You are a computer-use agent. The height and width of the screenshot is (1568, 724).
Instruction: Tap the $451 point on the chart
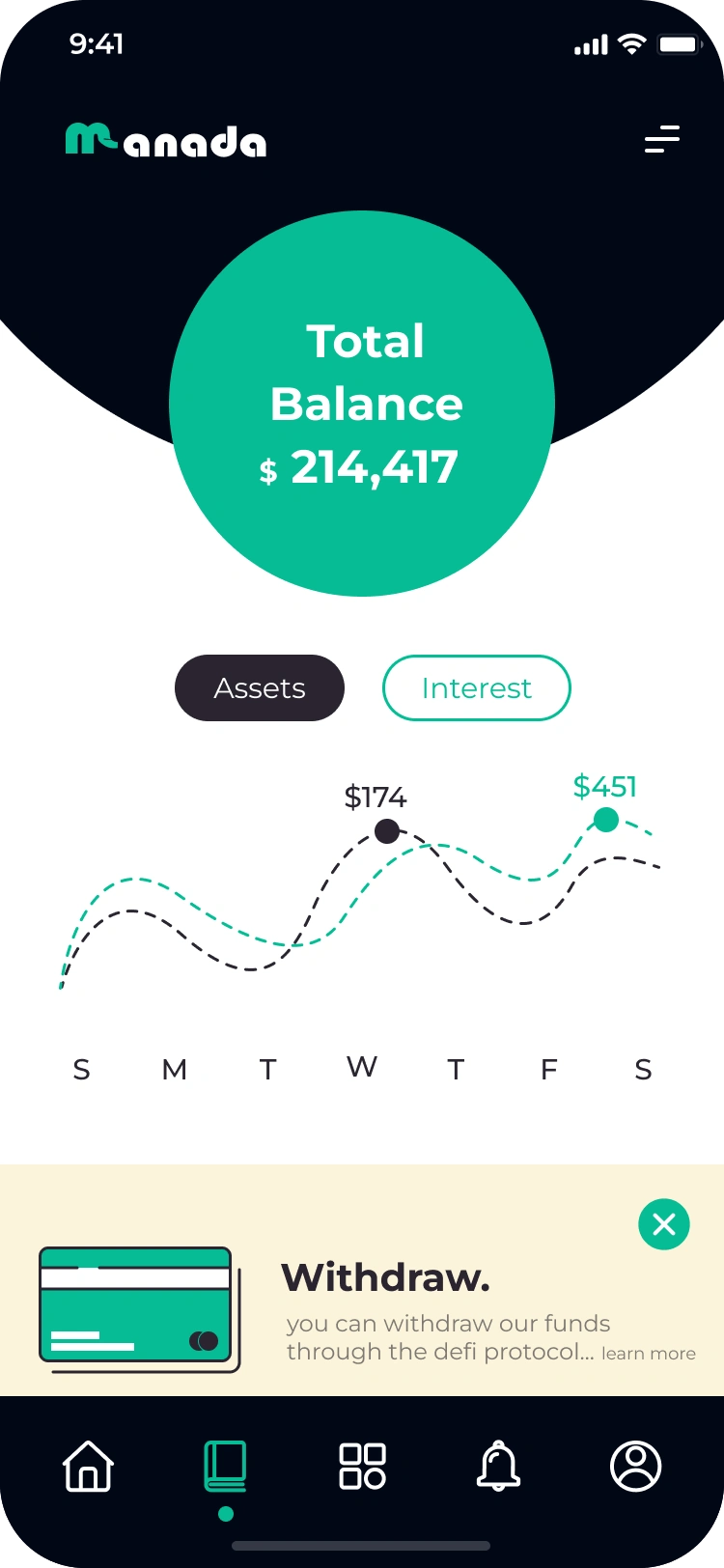[x=606, y=820]
